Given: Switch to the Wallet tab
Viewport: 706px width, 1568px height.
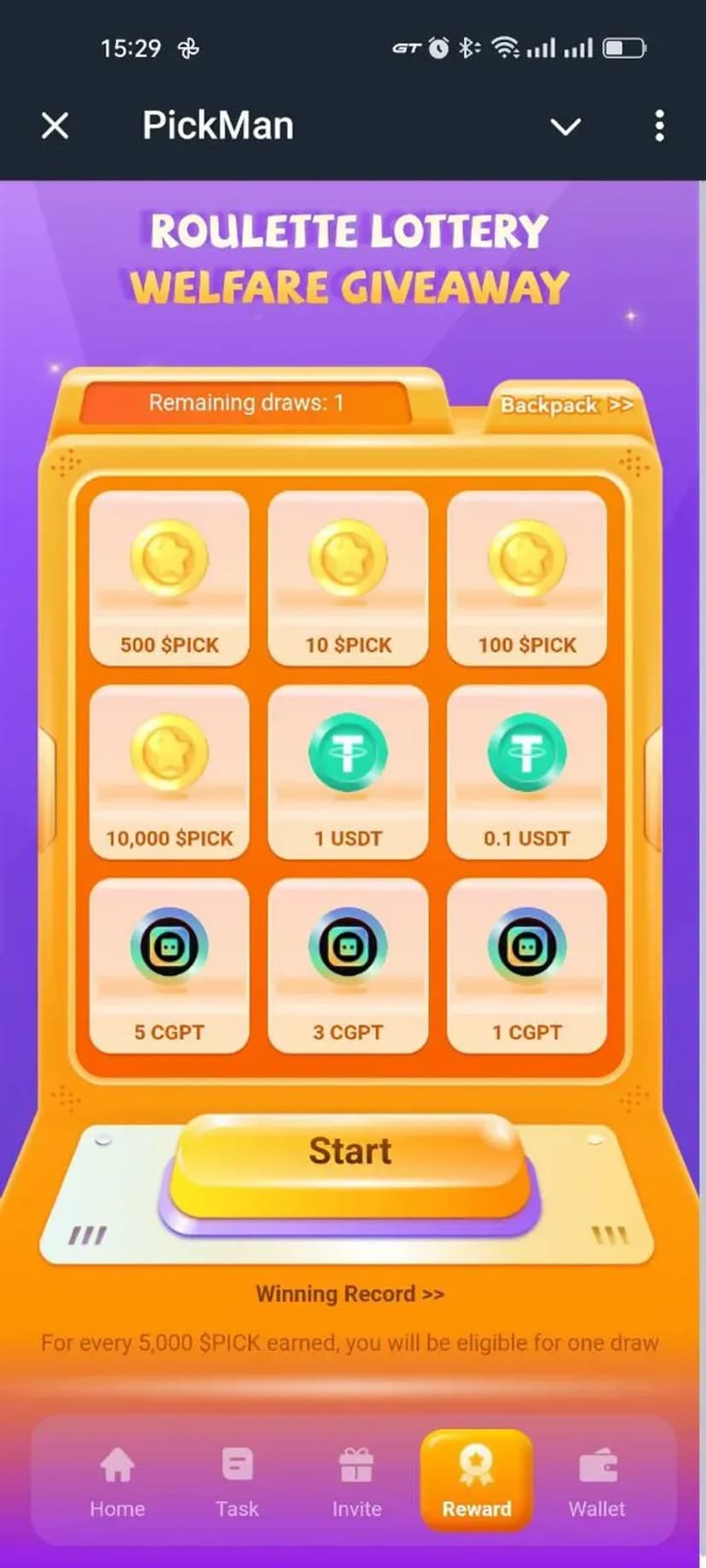Looking at the screenshot, I should pos(597,1483).
